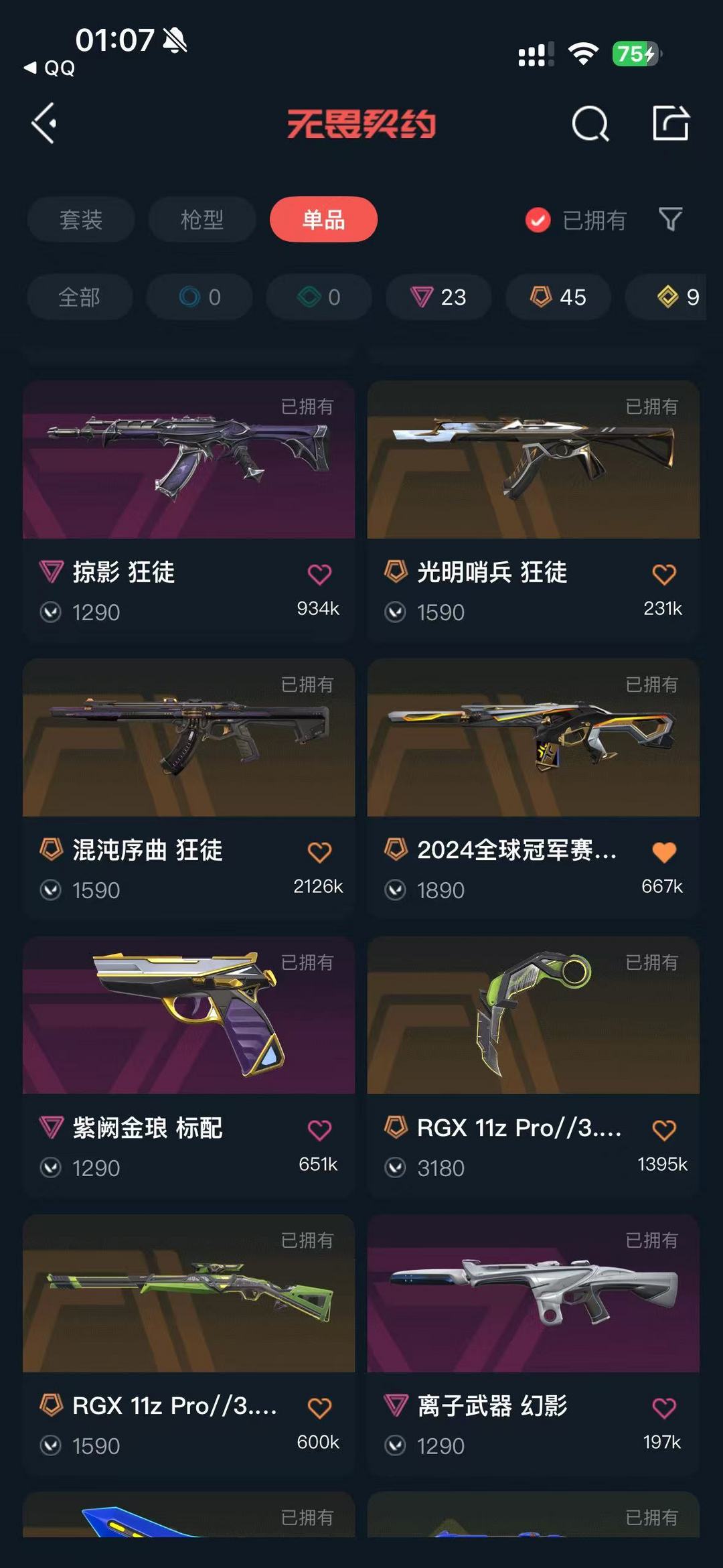Image resolution: width=723 pixels, height=1568 pixels.
Task: Go back using the top-left arrow
Action: point(44,123)
